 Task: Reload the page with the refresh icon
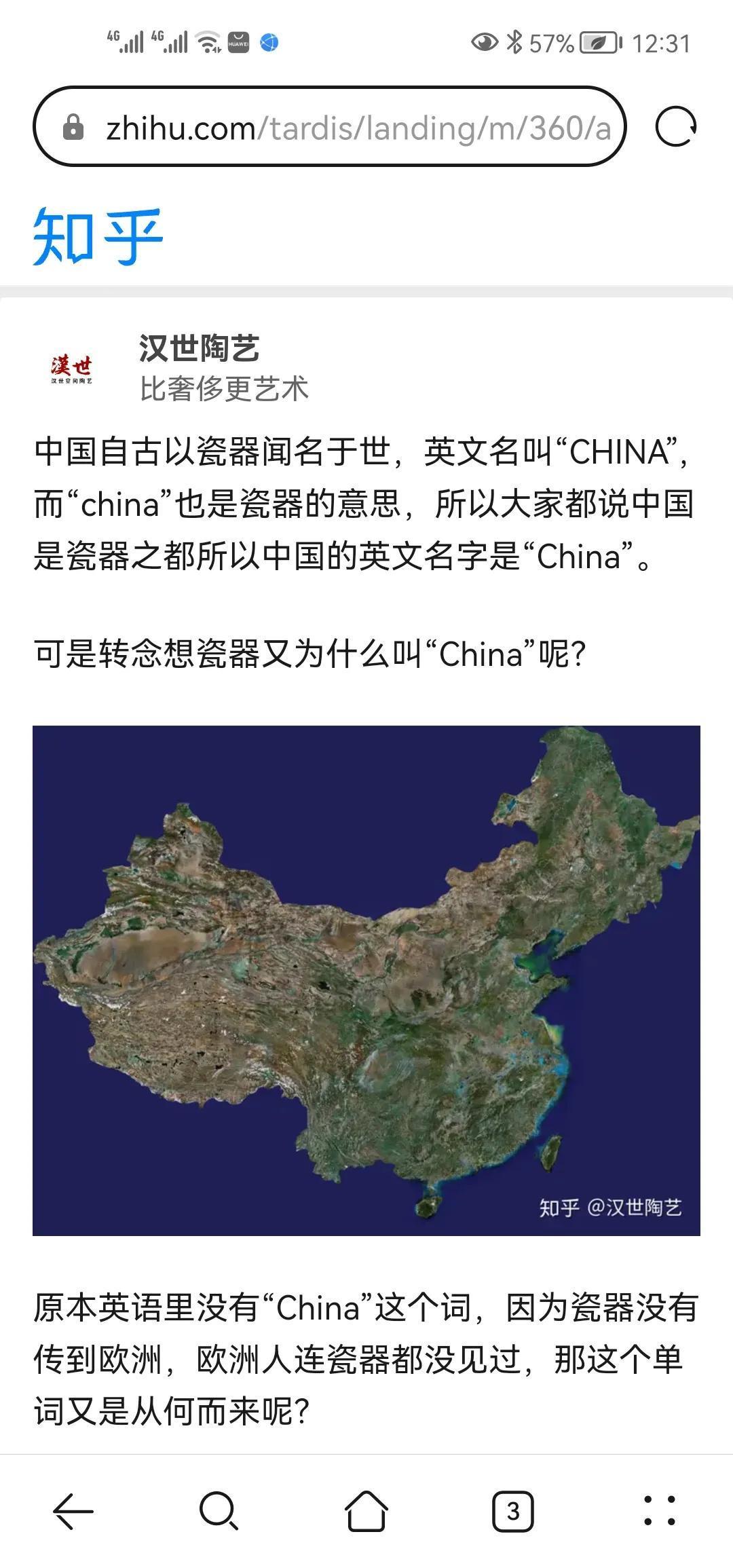pyautogui.click(x=675, y=127)
